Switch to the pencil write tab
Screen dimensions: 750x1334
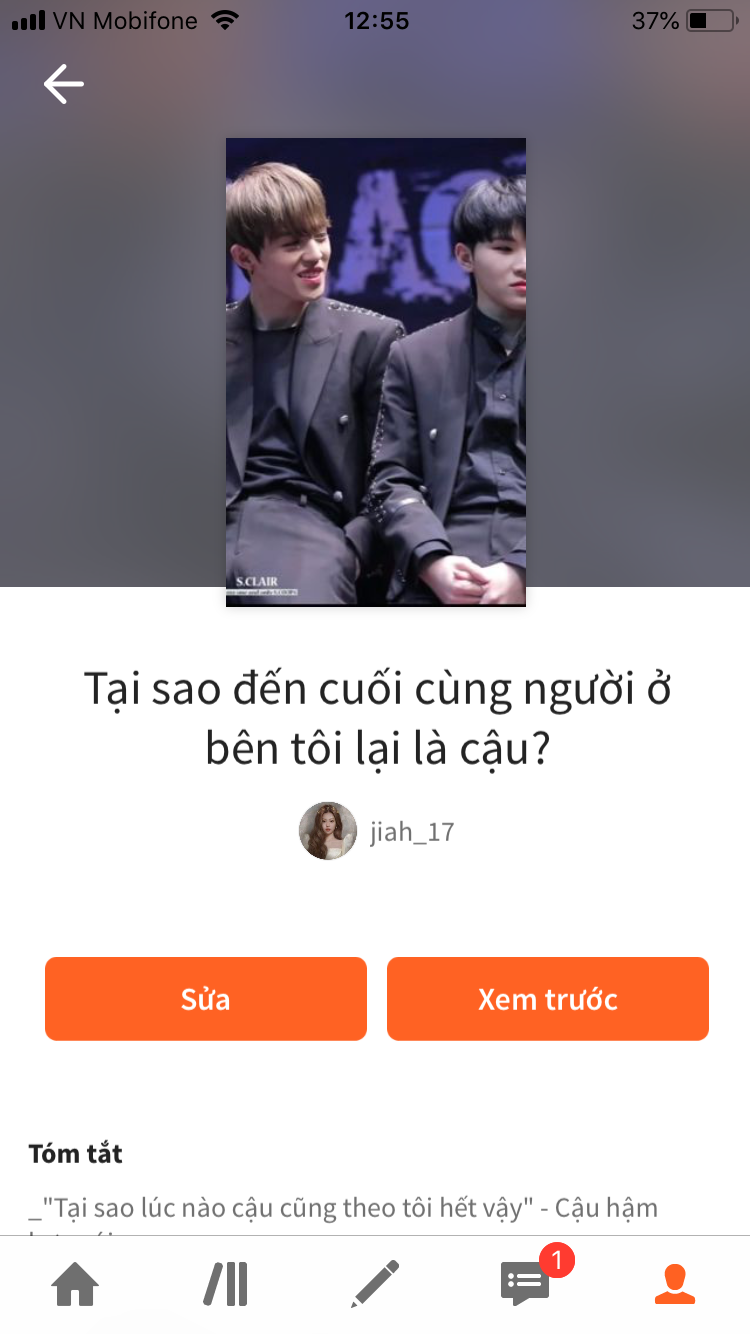(375, 1284)
